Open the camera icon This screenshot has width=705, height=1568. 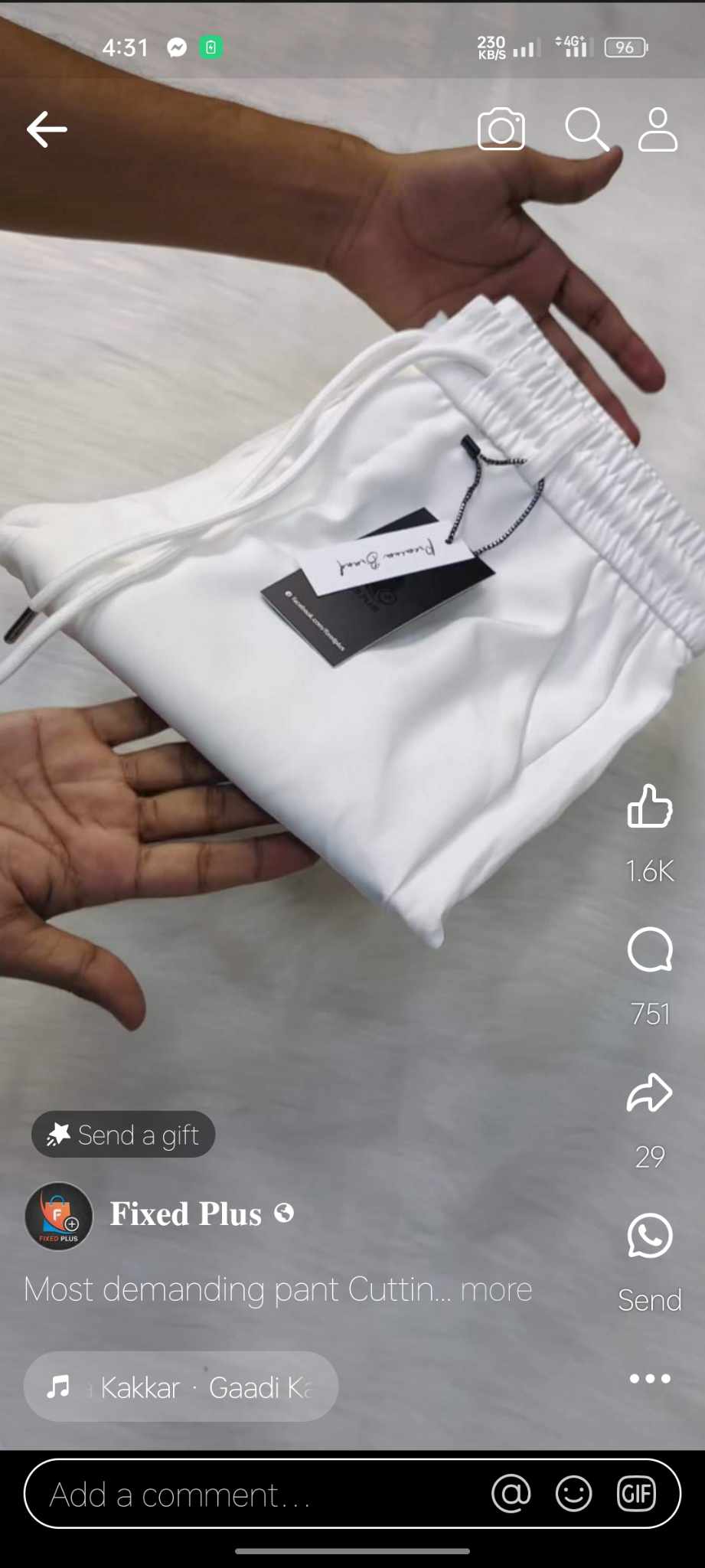pos(501,129)
